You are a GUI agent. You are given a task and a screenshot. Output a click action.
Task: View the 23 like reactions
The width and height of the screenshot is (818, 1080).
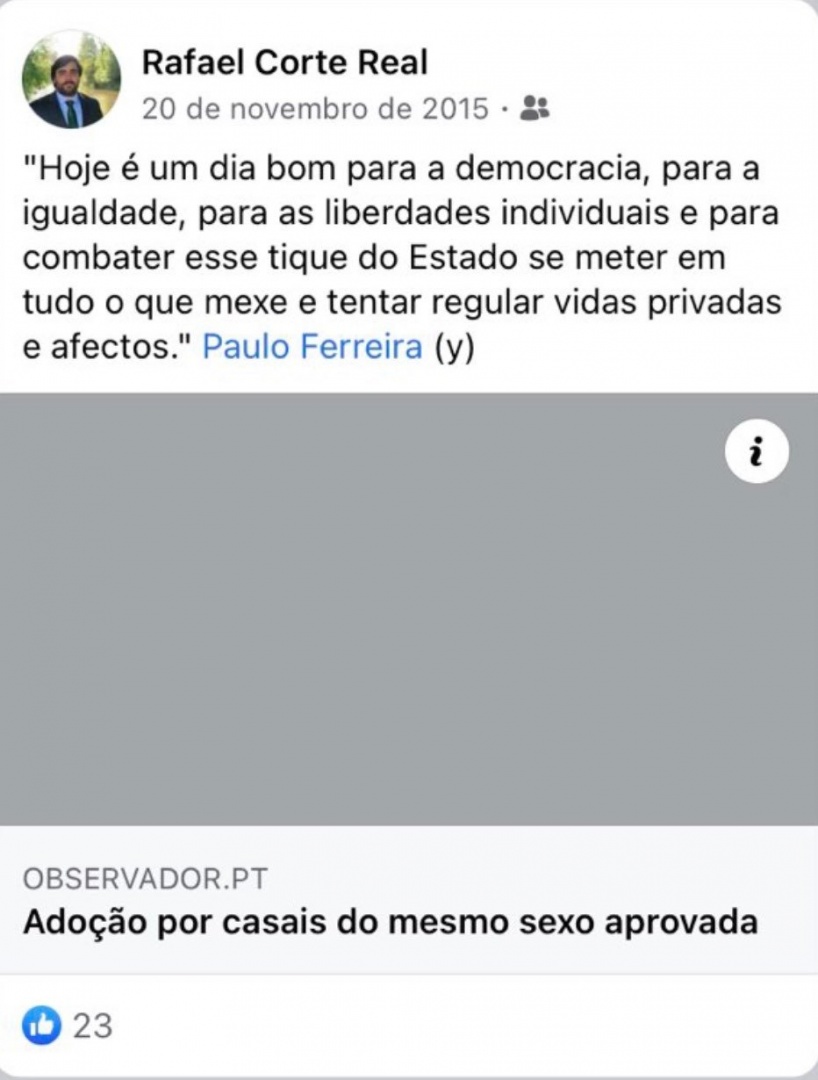[x=68, y=1025]
